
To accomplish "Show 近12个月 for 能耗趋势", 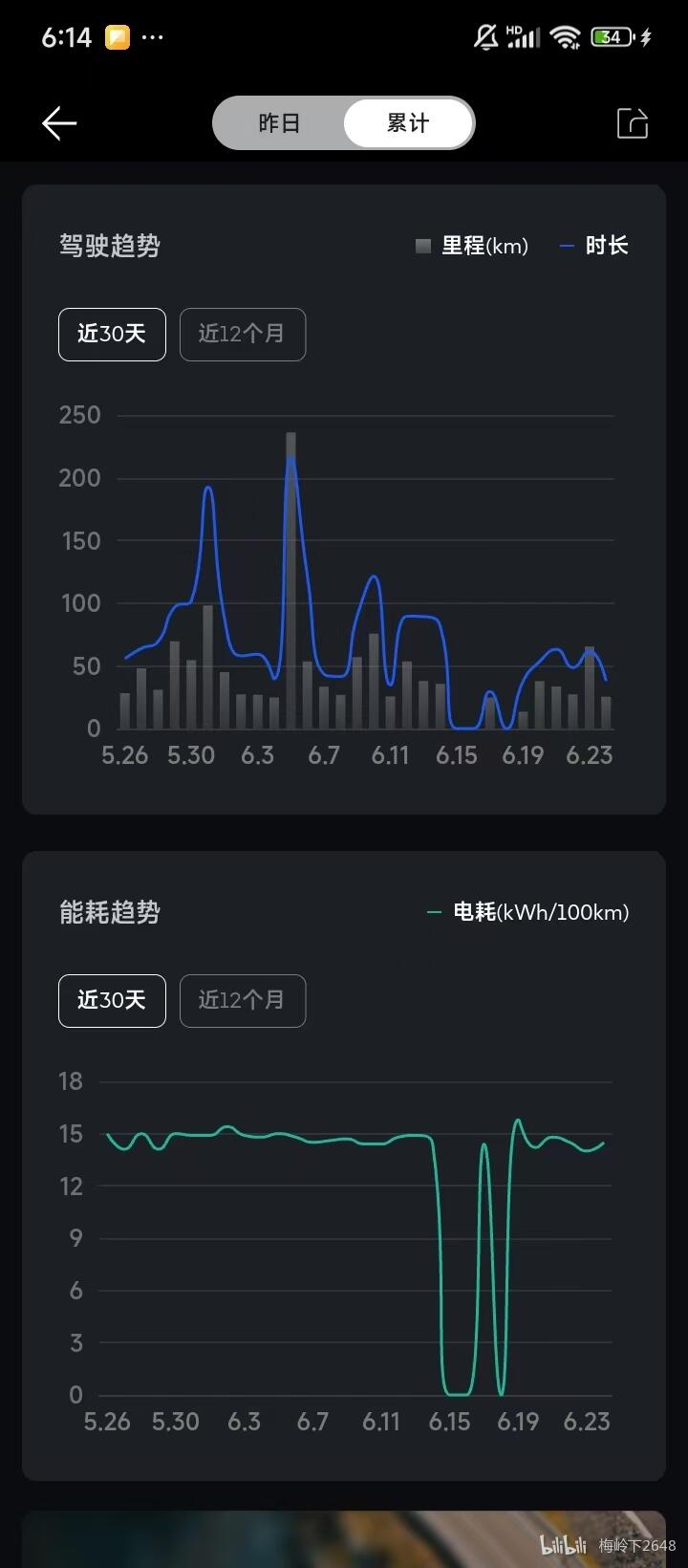I will pyautogui.click(x=243, y=1001).
